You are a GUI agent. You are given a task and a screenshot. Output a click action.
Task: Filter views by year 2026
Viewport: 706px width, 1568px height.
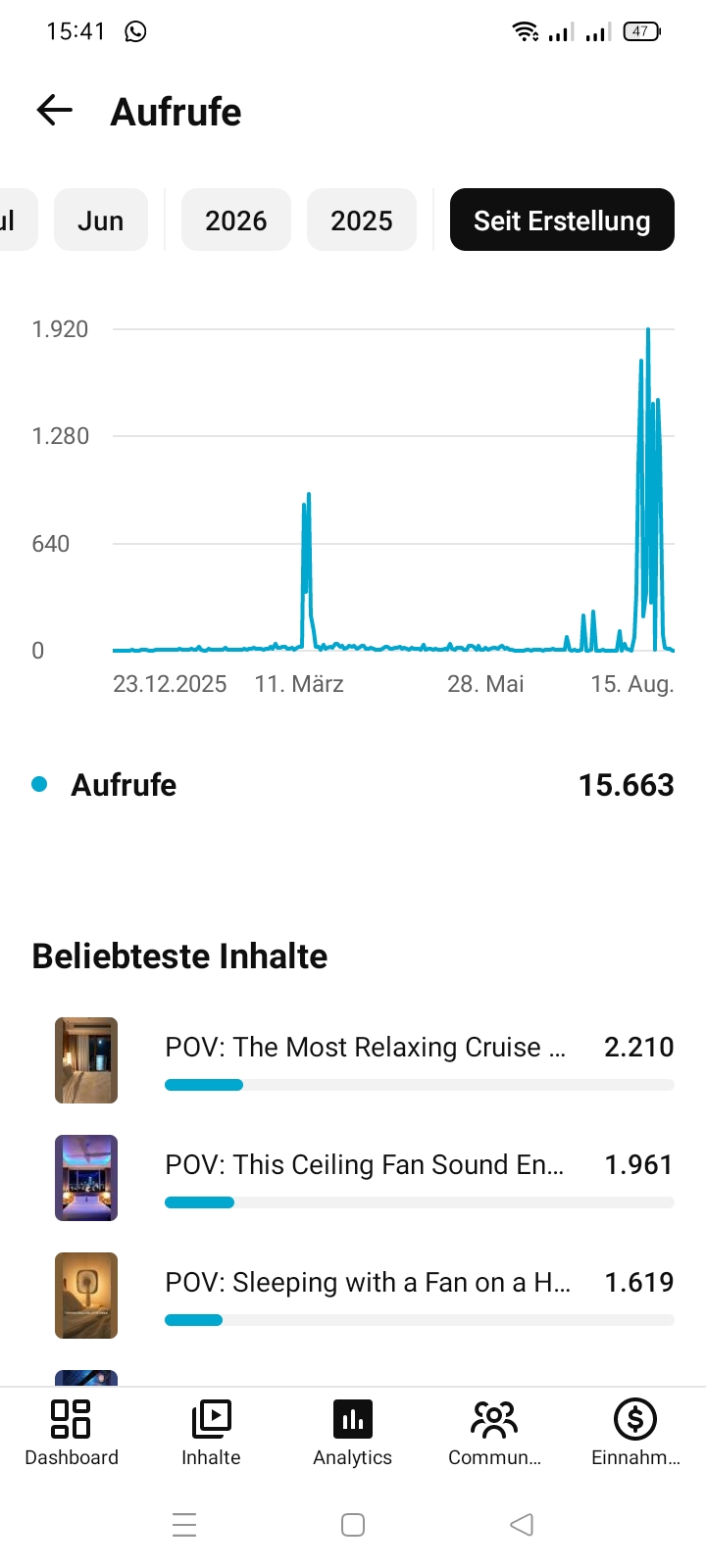(236, 220)
